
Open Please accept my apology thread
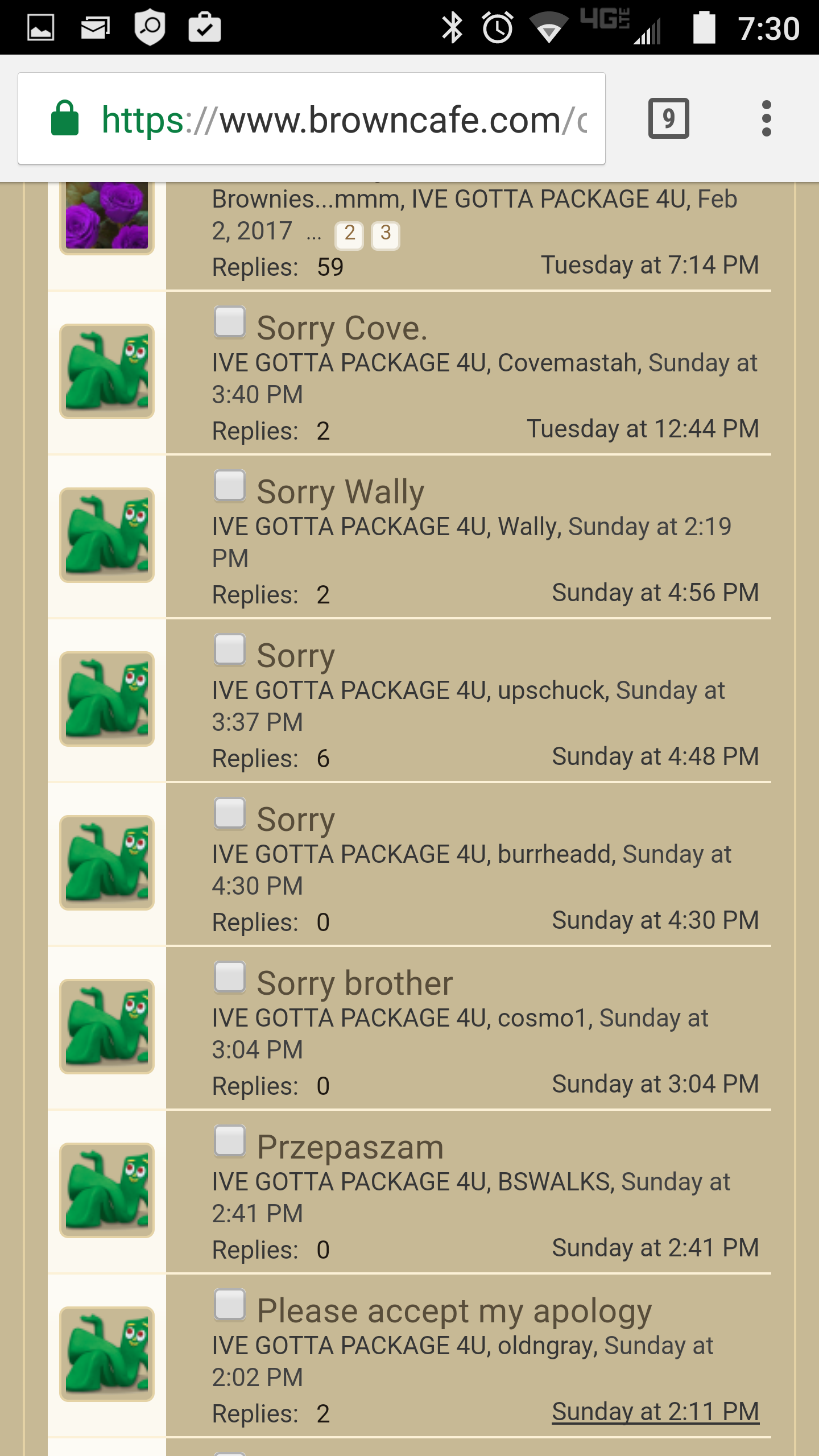point(454,1312)
